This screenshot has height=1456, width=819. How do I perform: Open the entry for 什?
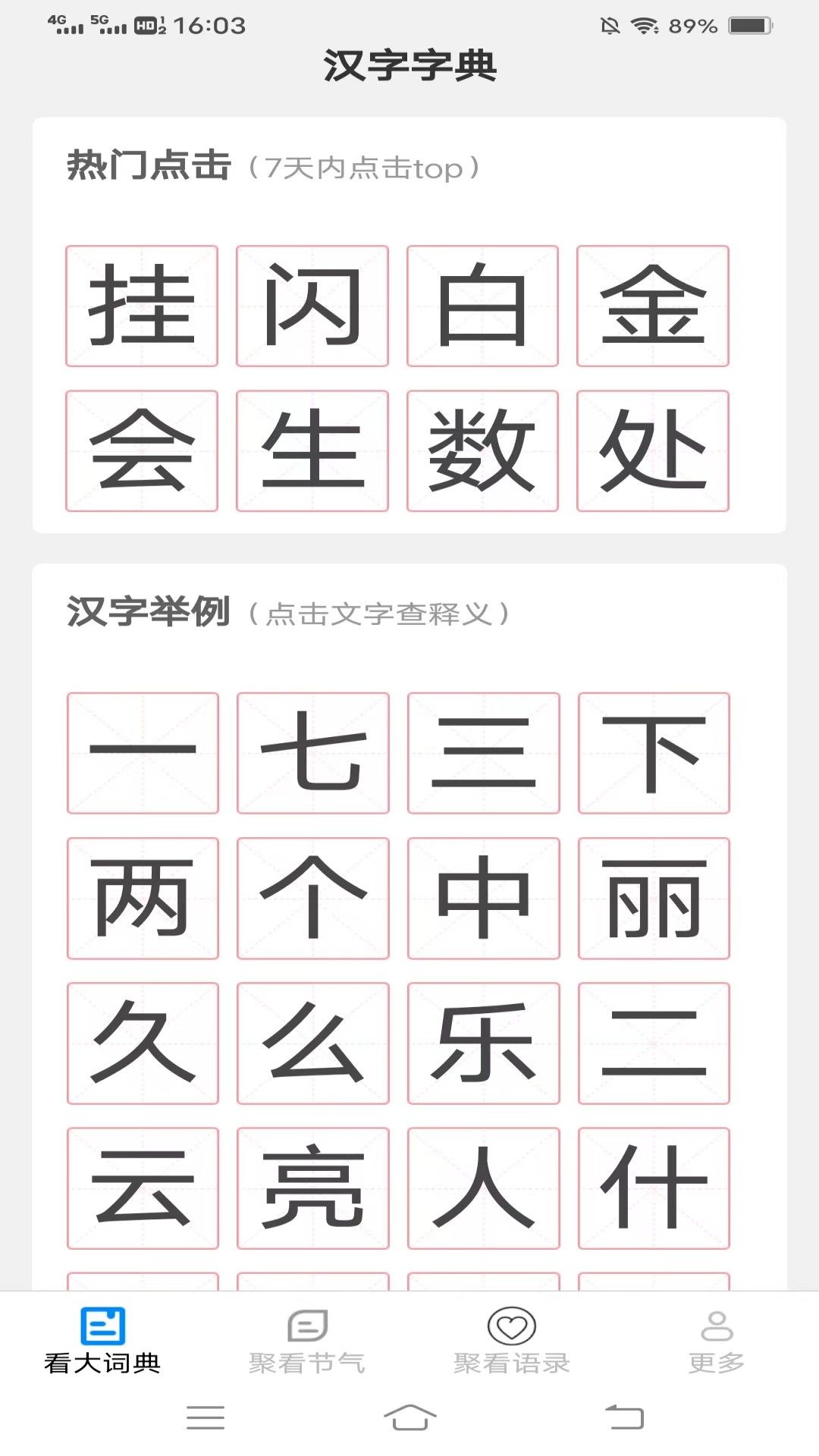click(x=654, y=1188)
